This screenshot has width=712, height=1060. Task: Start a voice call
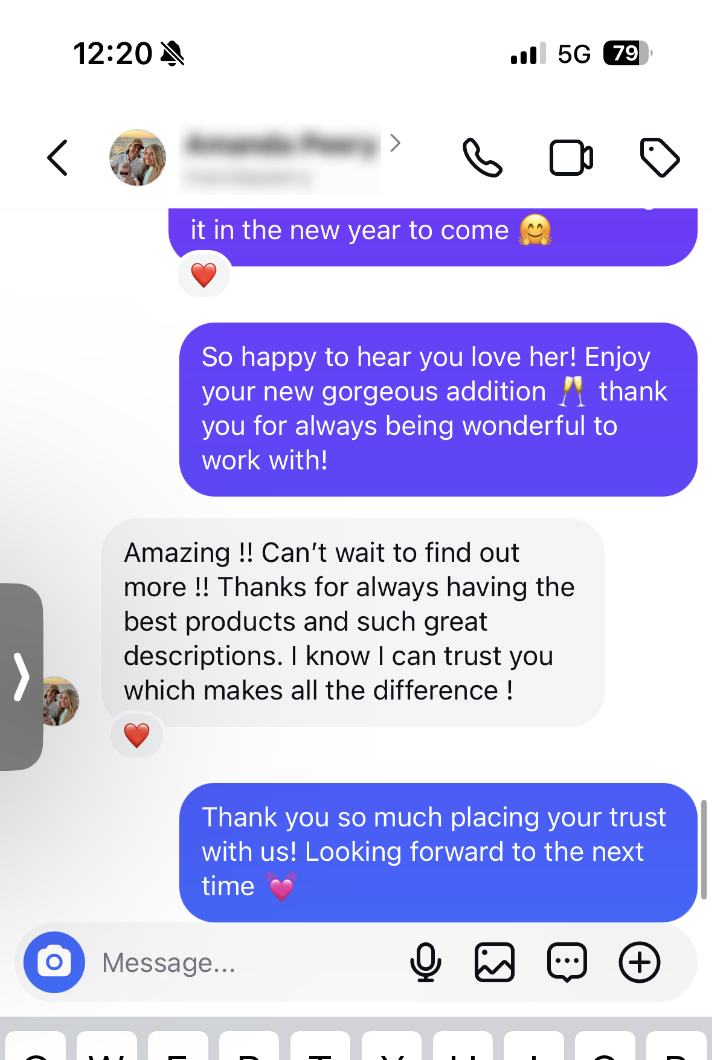482,158
